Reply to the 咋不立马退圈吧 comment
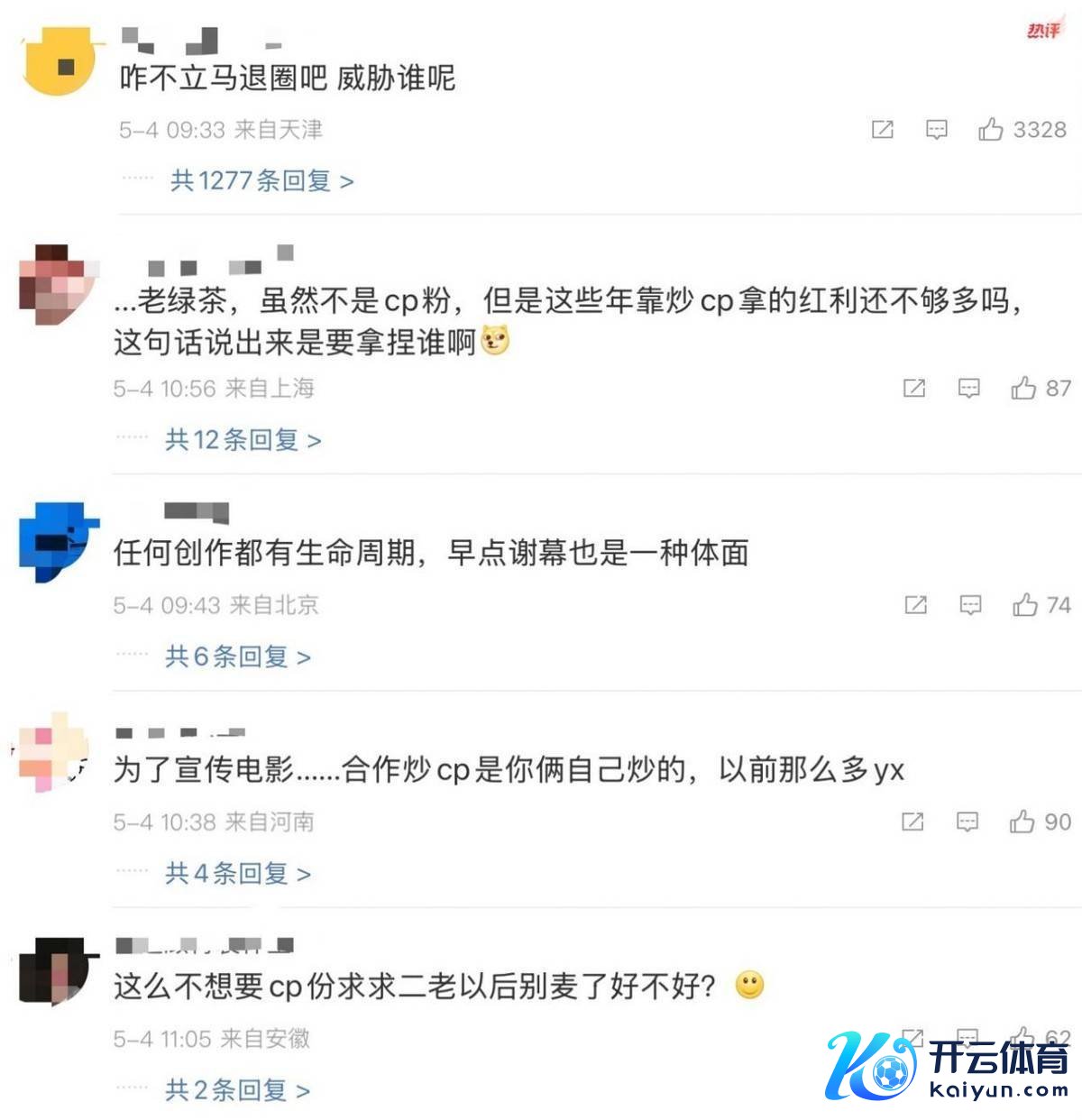This screenshot has height=1120, width=1082. click(937, 130)
